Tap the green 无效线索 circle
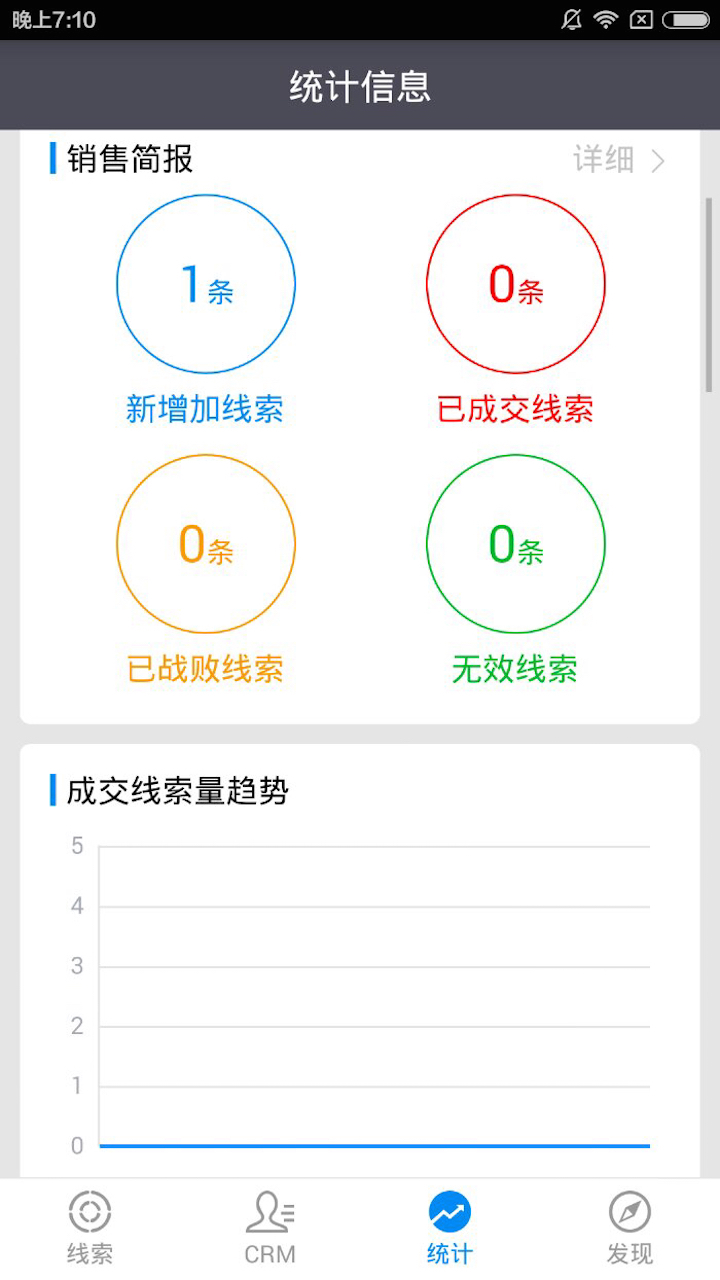This screenshot has width=720, height=1280. [x=514, y=544]
